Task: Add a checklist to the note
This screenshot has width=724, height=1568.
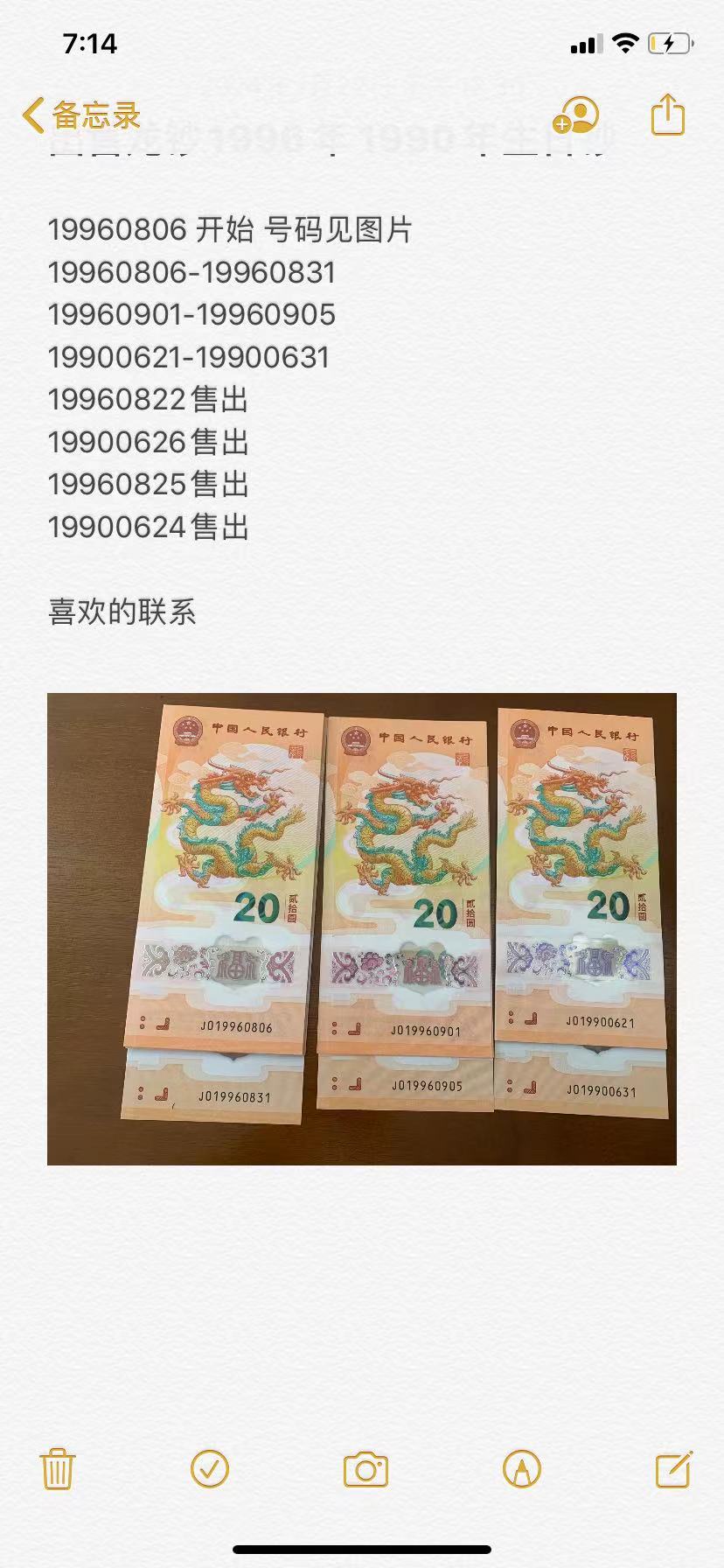Action: click(210, 1469)
